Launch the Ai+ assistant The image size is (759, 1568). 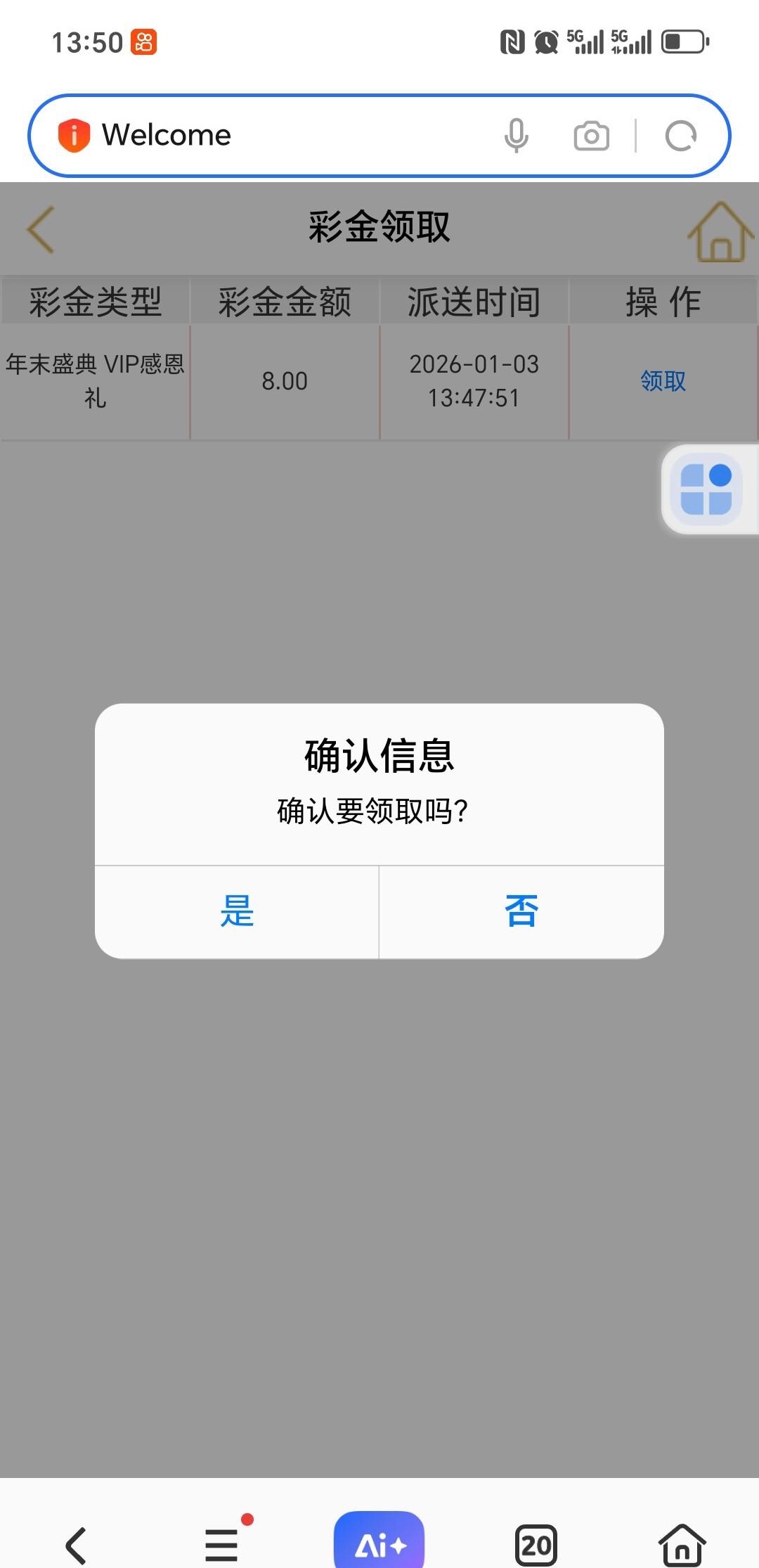tap(379, 1543)
